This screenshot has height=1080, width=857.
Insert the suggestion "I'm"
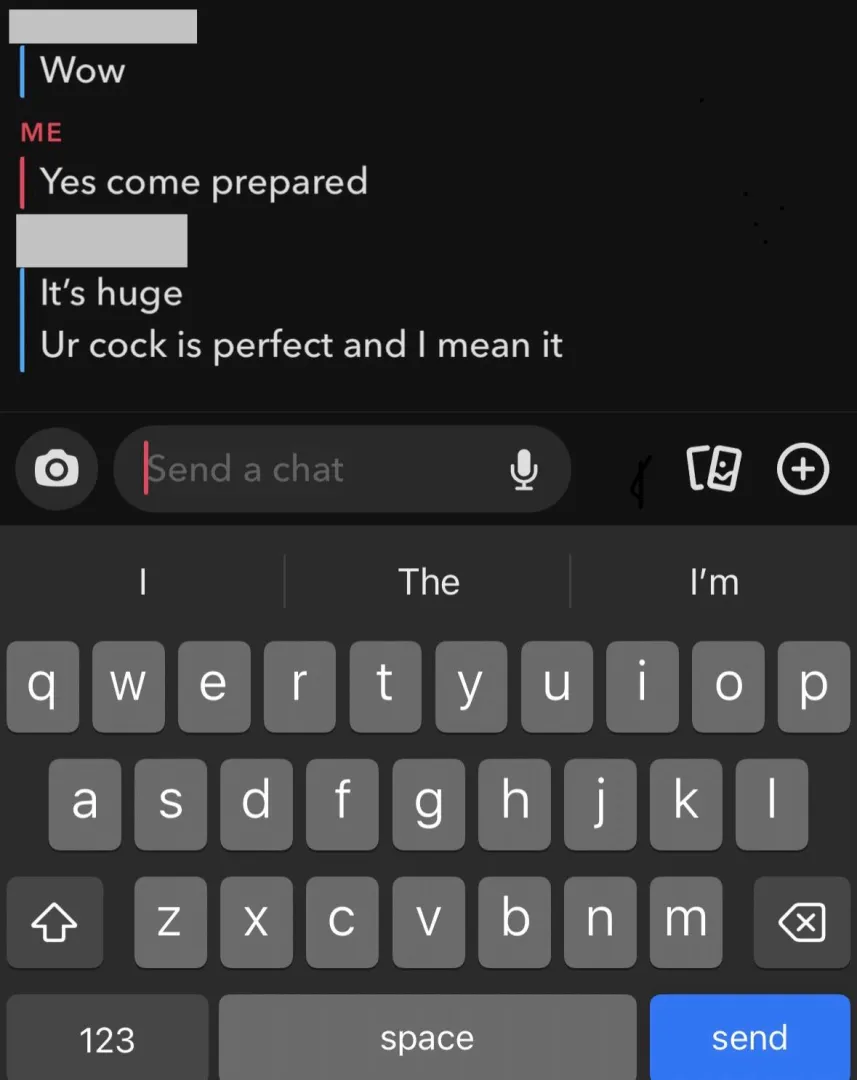click(714, 582)
